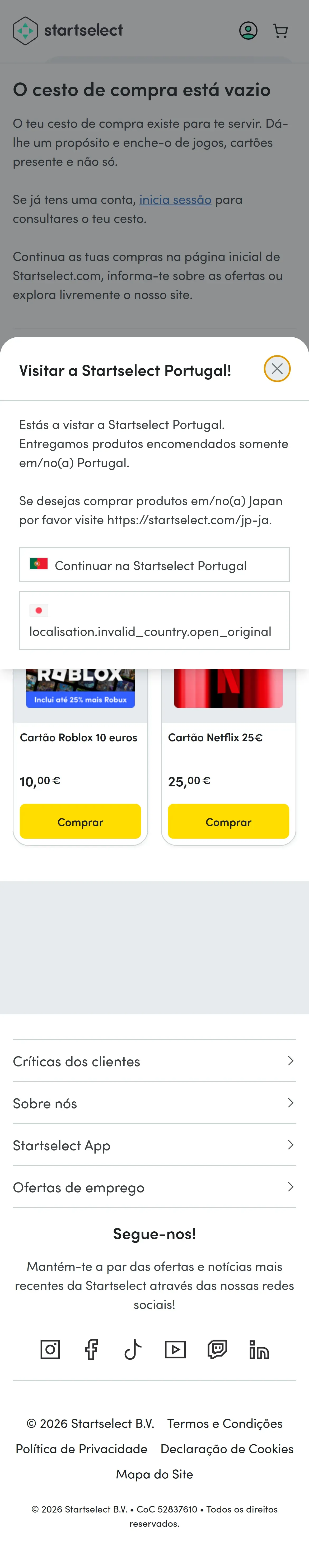Open Startselect's Facebook page
Viewport: 309px width, 1568px height.
point(91,1349)
